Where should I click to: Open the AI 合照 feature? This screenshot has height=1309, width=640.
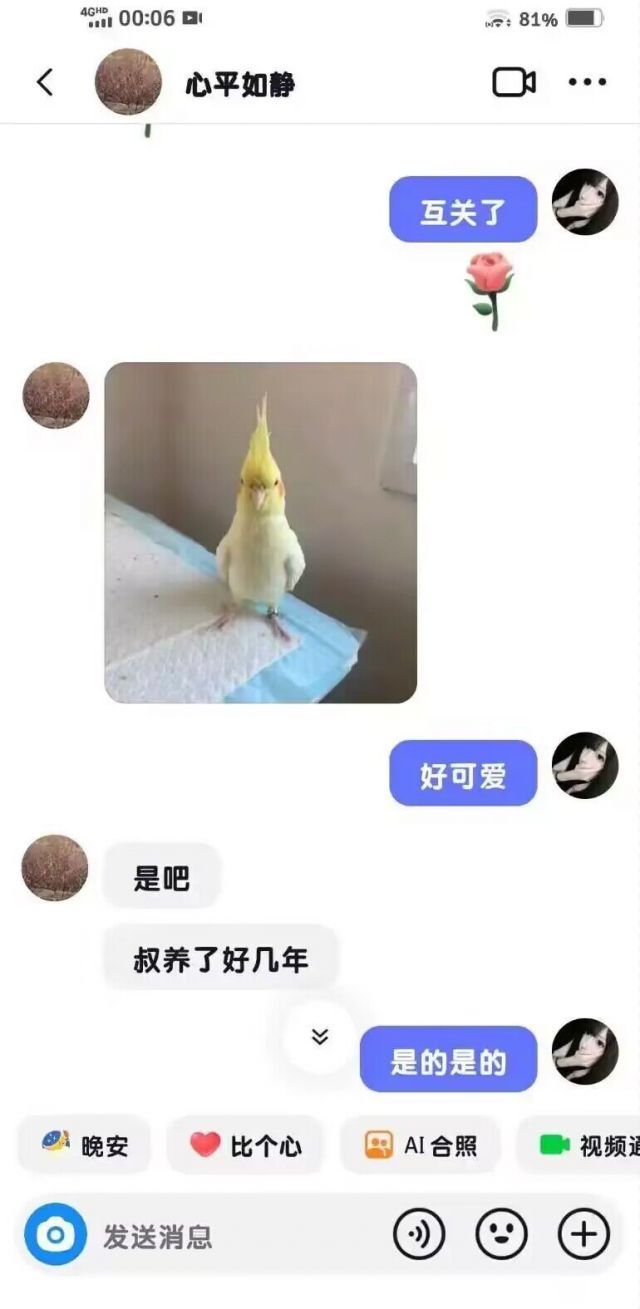coord(420,1145)
